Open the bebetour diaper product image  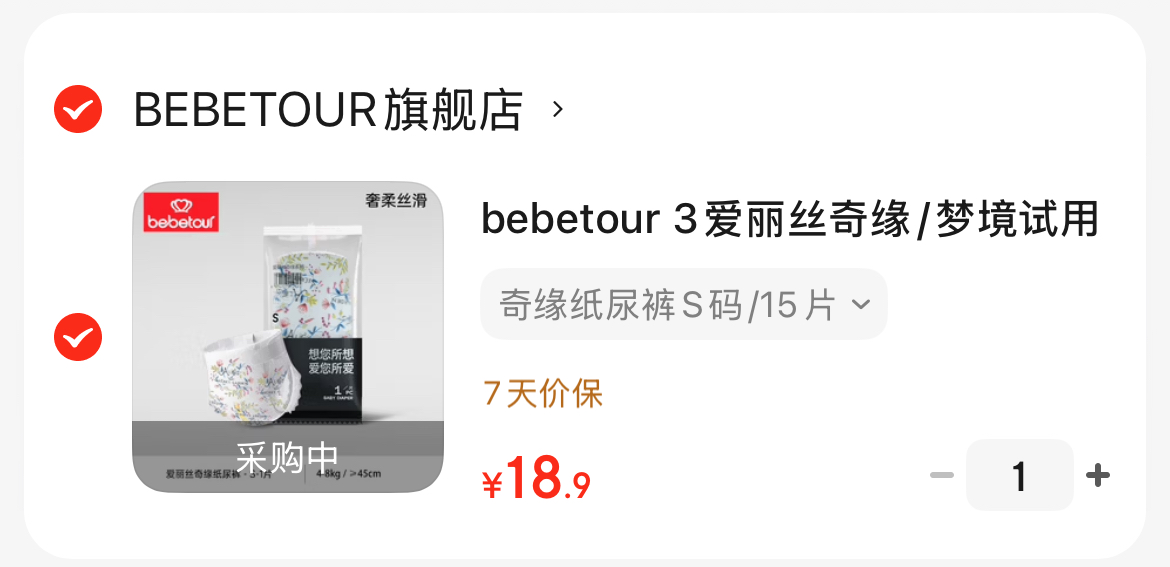pos(288,337)
